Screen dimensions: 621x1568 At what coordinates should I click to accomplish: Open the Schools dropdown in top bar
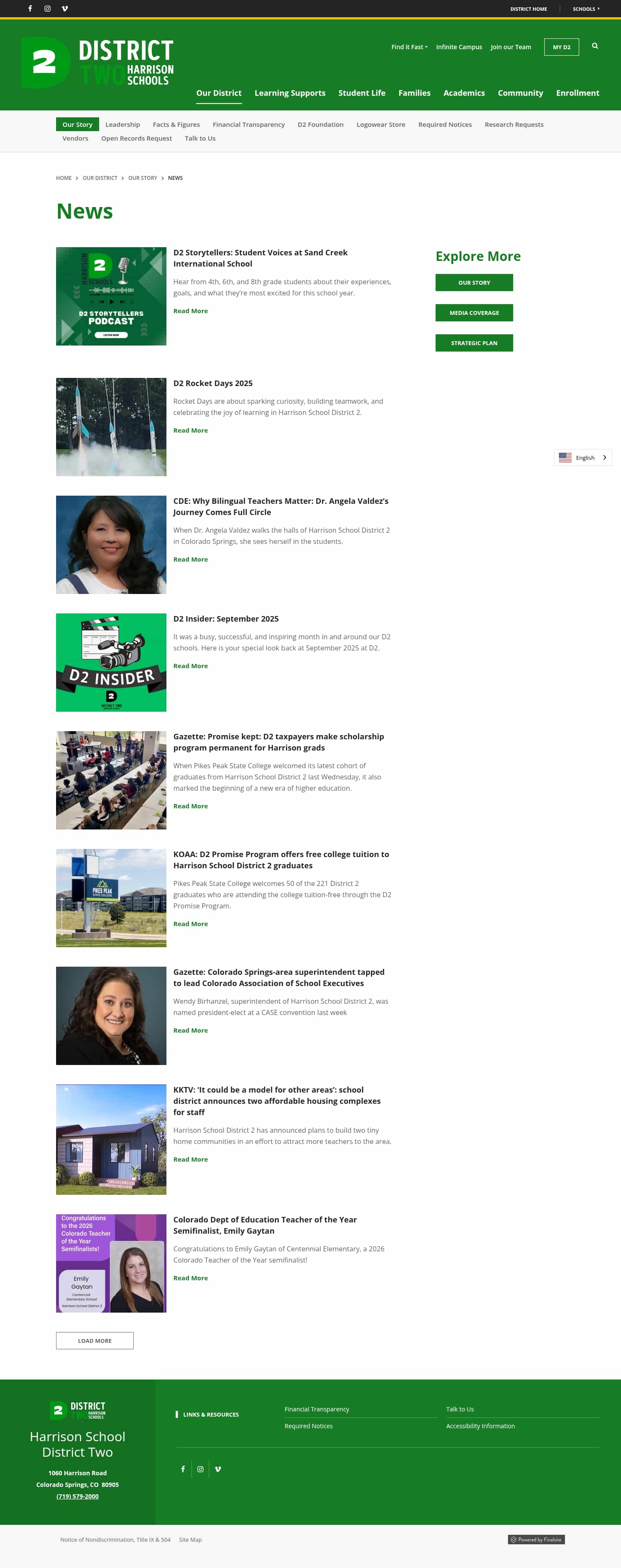[585, 9]
